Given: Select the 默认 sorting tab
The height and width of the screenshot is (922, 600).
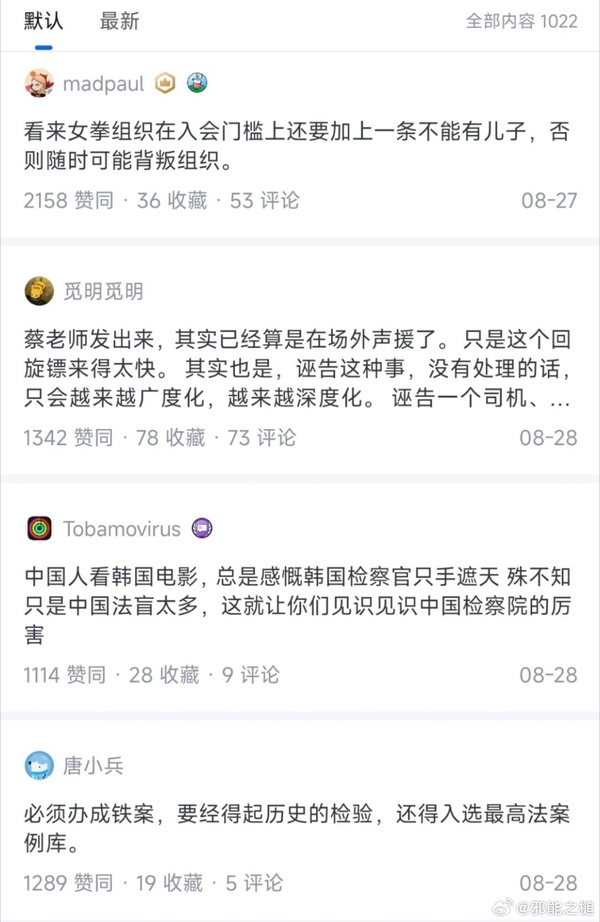Looking at the screenshot, I should coord(43,21).
